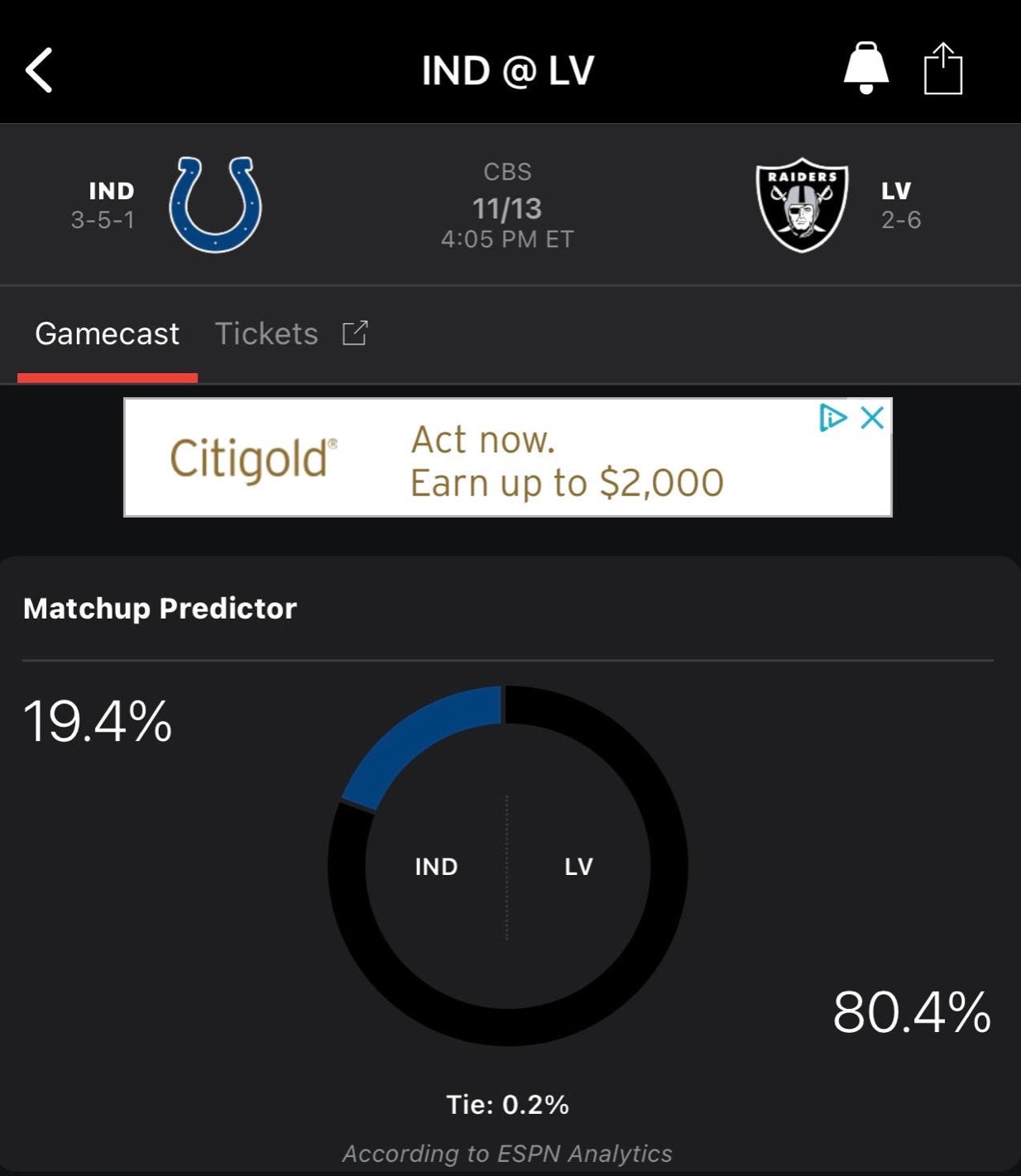The image size is (1021, 1176).
Task: Share the IND @ LV game
Action: [943, 69]
